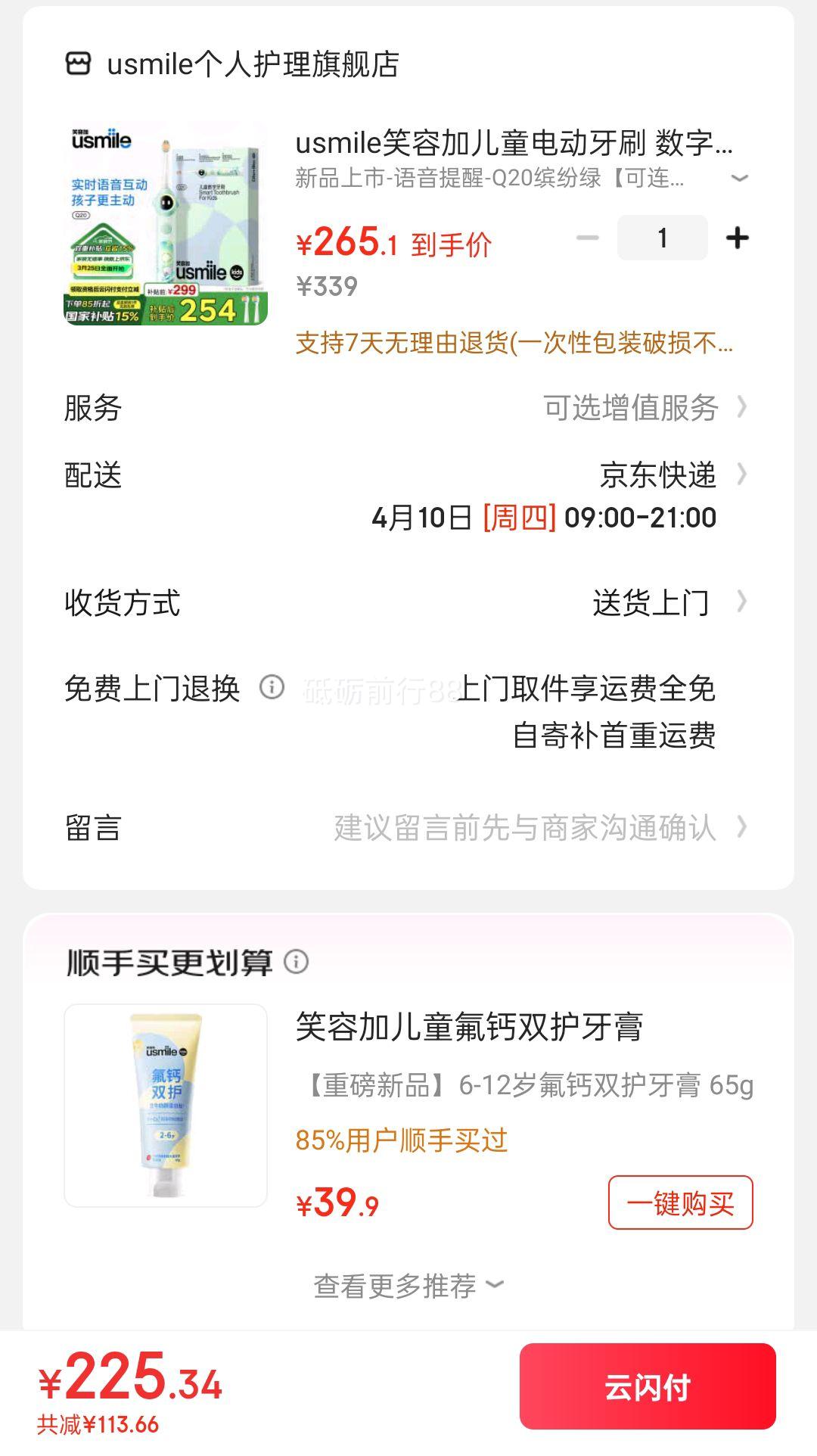Pay with the 云闪付 button
This screenshot has width=817, height=1456.
pyautogui.click(x=648, y=1386)
